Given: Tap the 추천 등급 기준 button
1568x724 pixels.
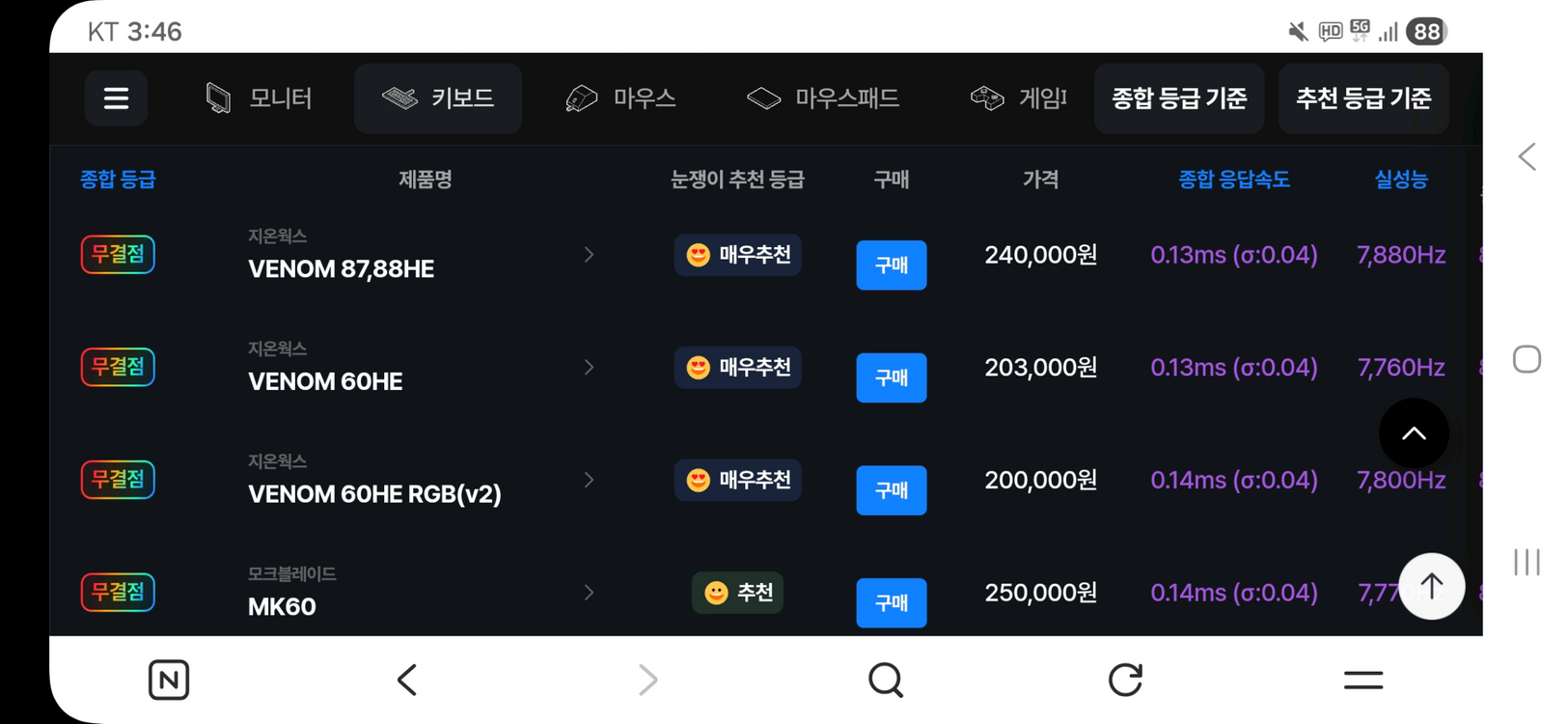Looking at the screenshot, I should pyautogui.click(x=1362, y=98).
